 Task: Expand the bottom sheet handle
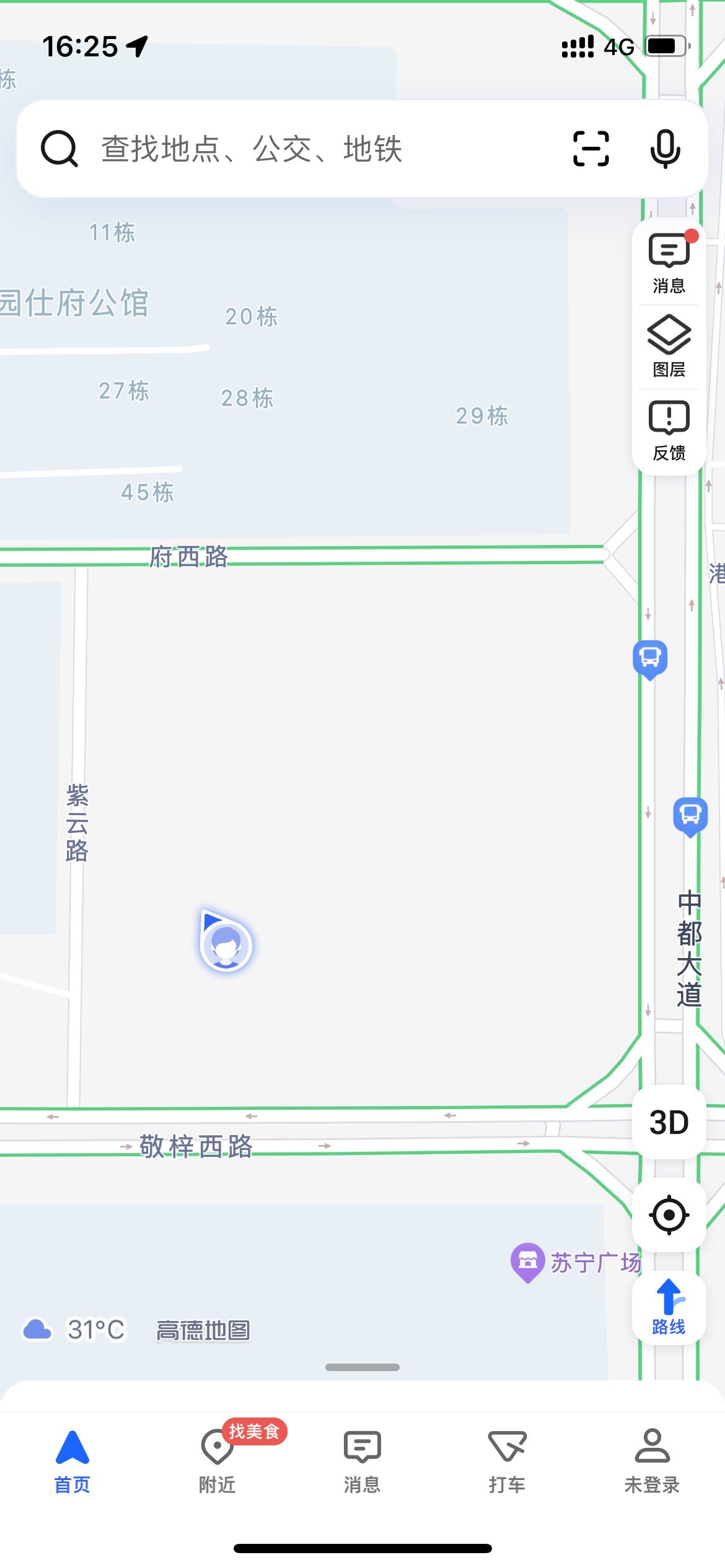pos(362,1367)
